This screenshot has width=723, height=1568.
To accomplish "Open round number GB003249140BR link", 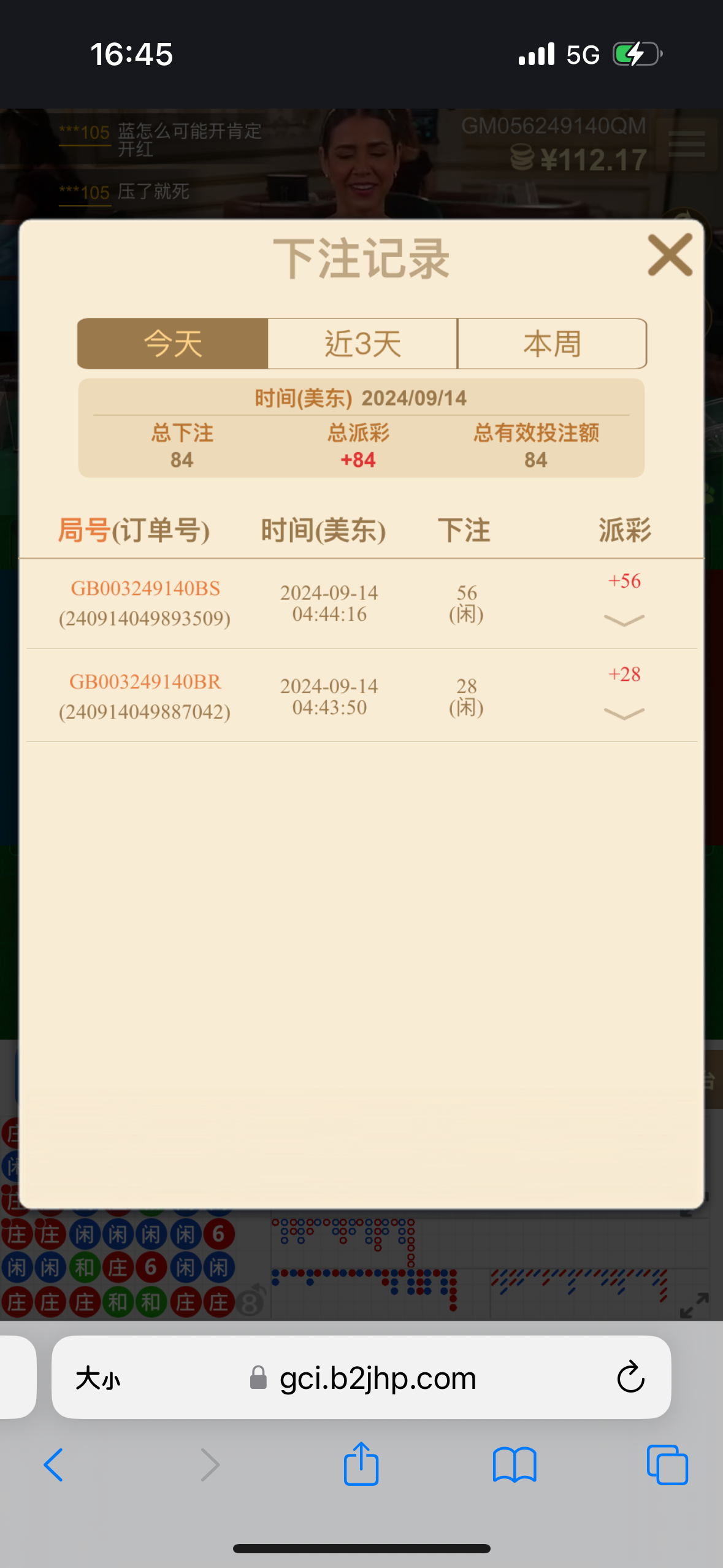I will point(145,682).
